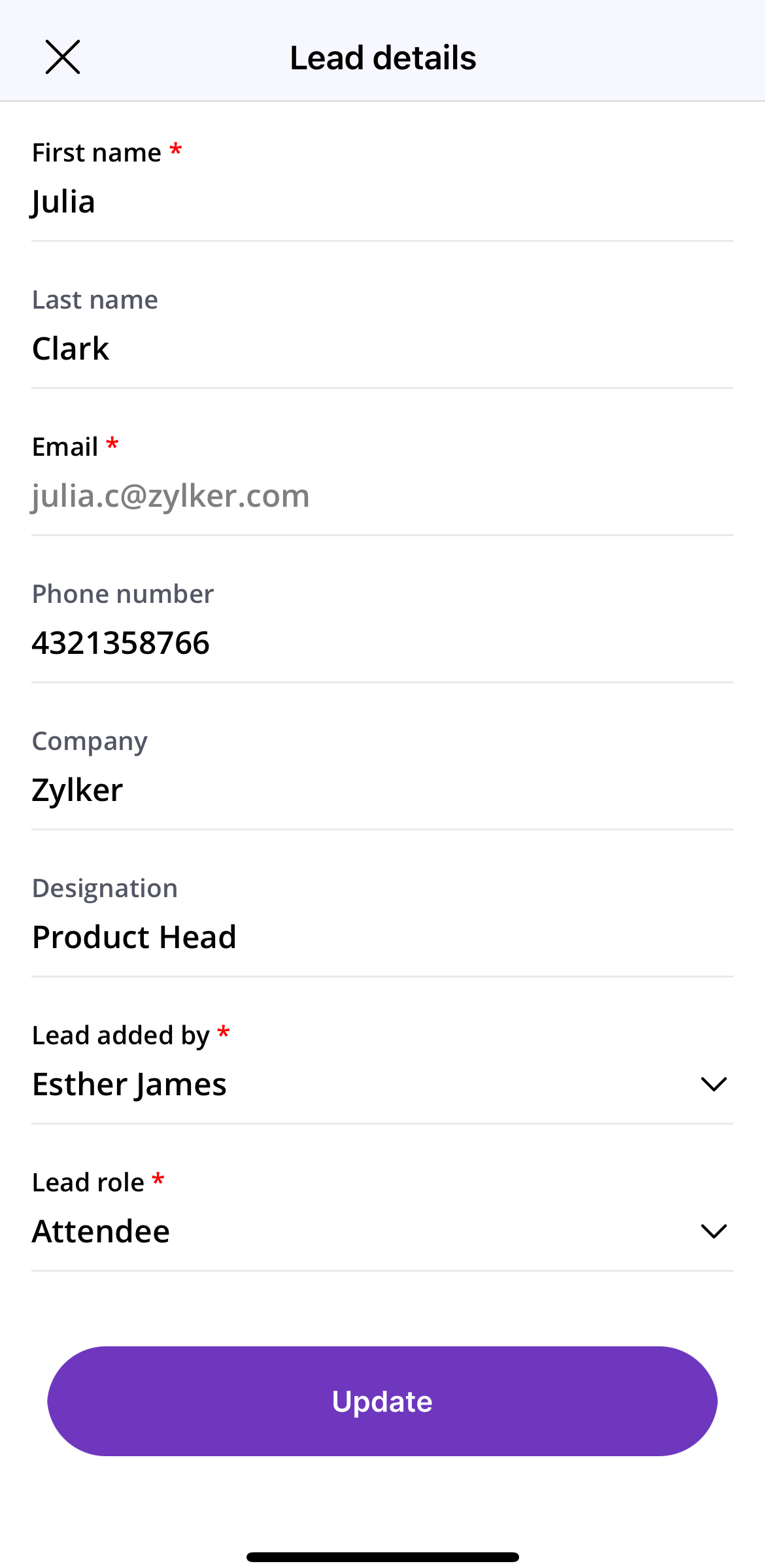
Task: Tap the Last name field showing Clark
Action: [382, 349]
